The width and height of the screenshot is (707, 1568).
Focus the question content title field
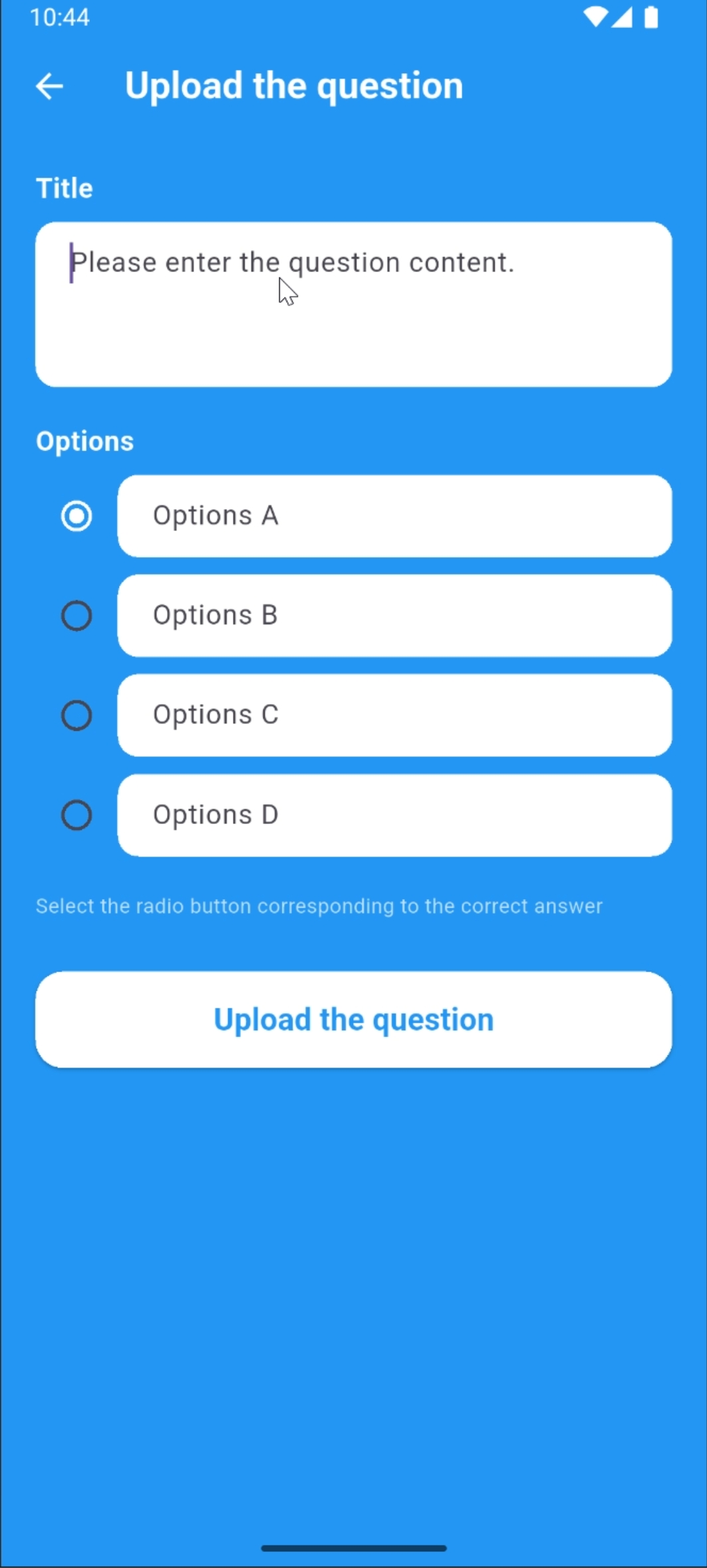pyautogui.click(x=353, y=304)
